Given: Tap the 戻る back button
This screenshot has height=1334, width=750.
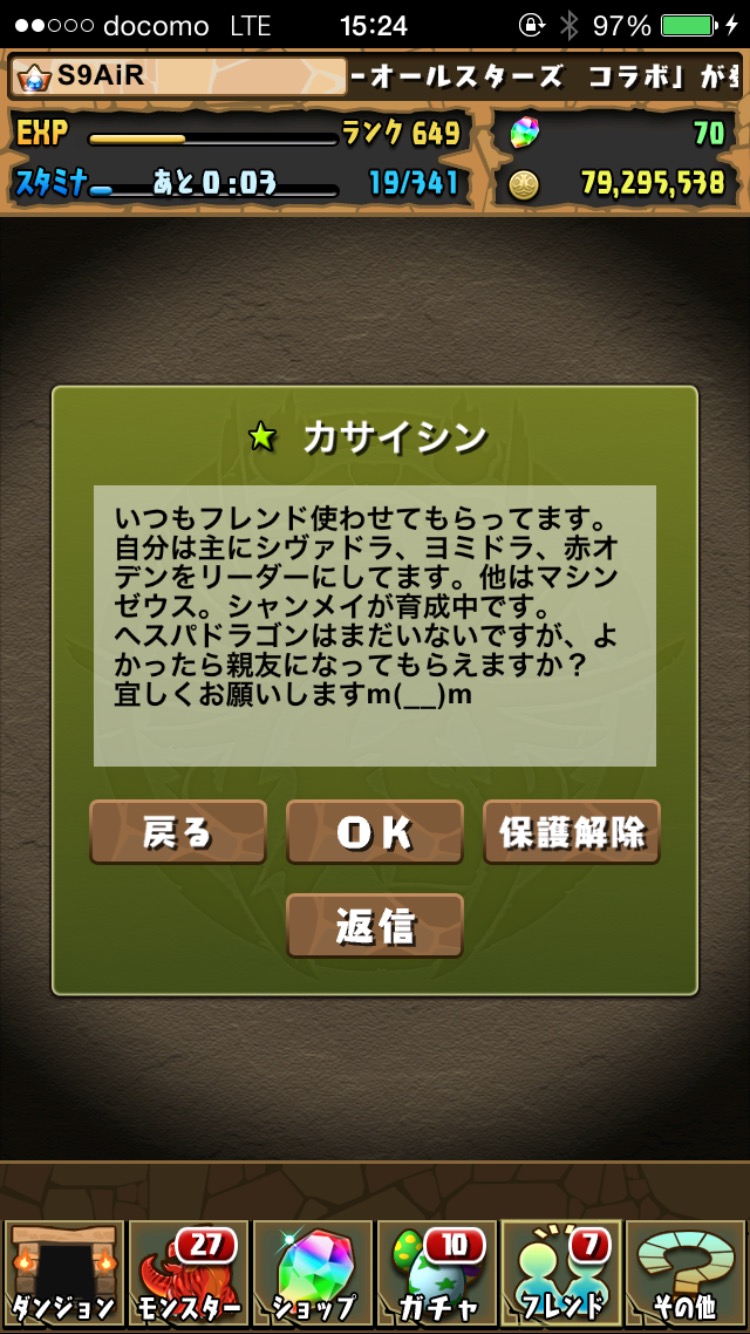Looking at the screenshot, I should tap(178, 832).
